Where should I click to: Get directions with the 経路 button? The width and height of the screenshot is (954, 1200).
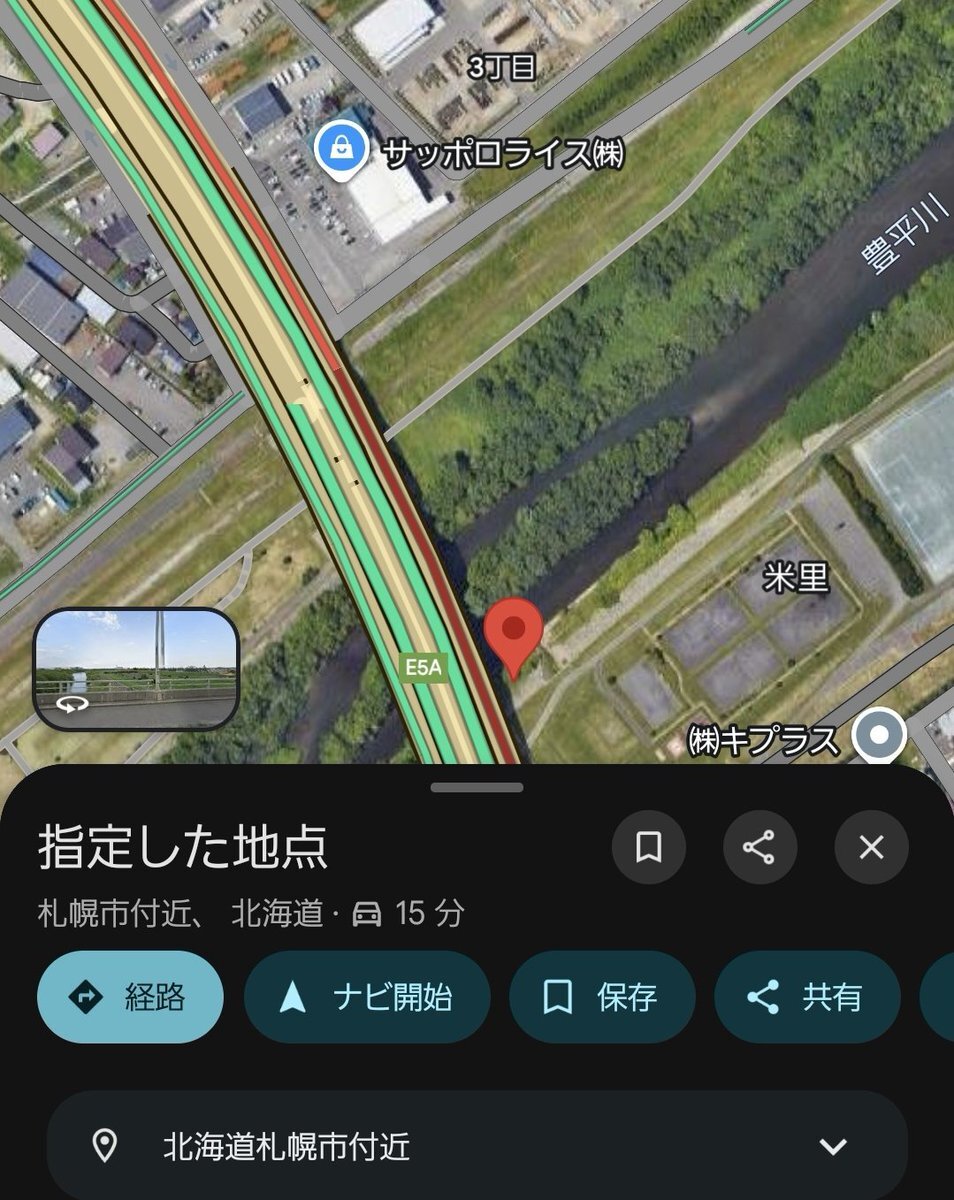point(130,997)
